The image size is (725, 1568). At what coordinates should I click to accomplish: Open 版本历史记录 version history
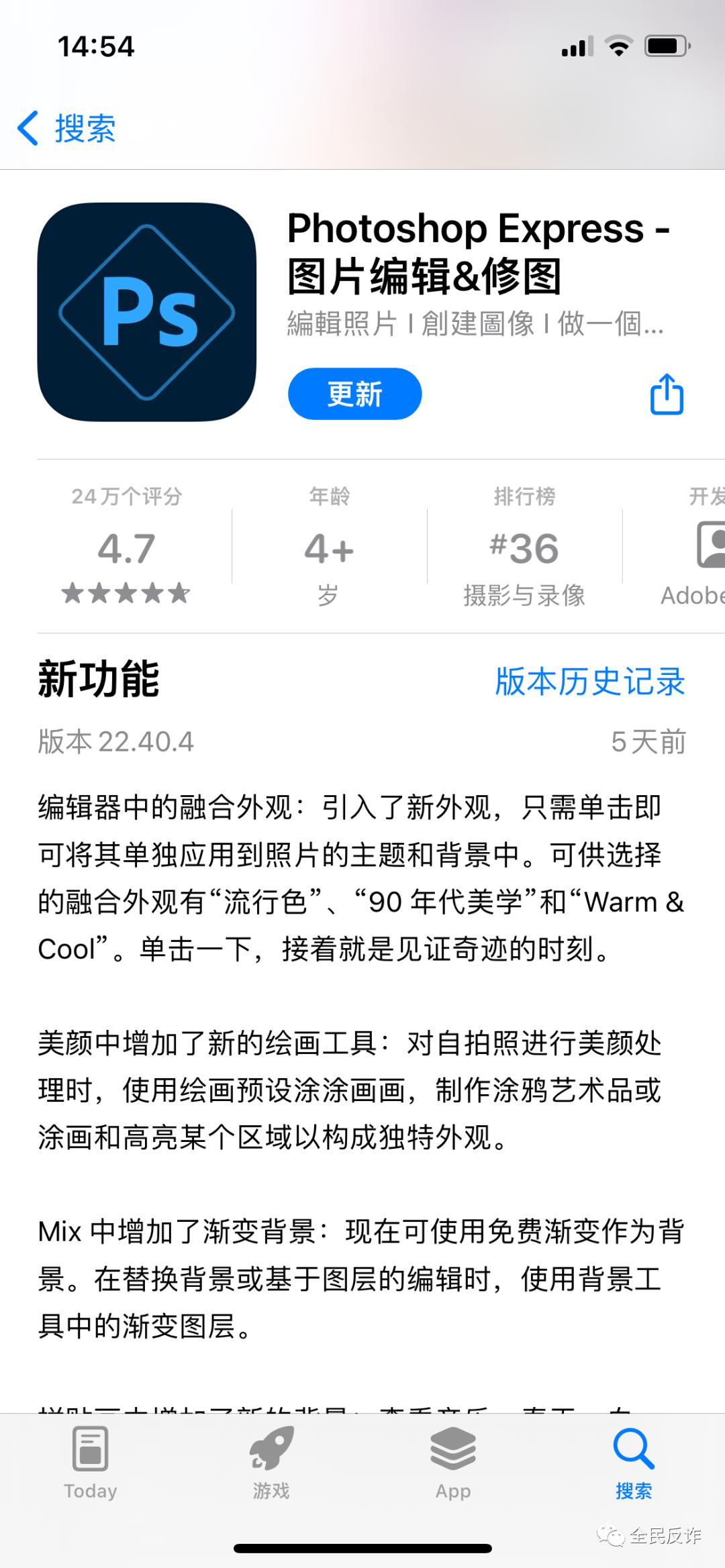[589, 682]
